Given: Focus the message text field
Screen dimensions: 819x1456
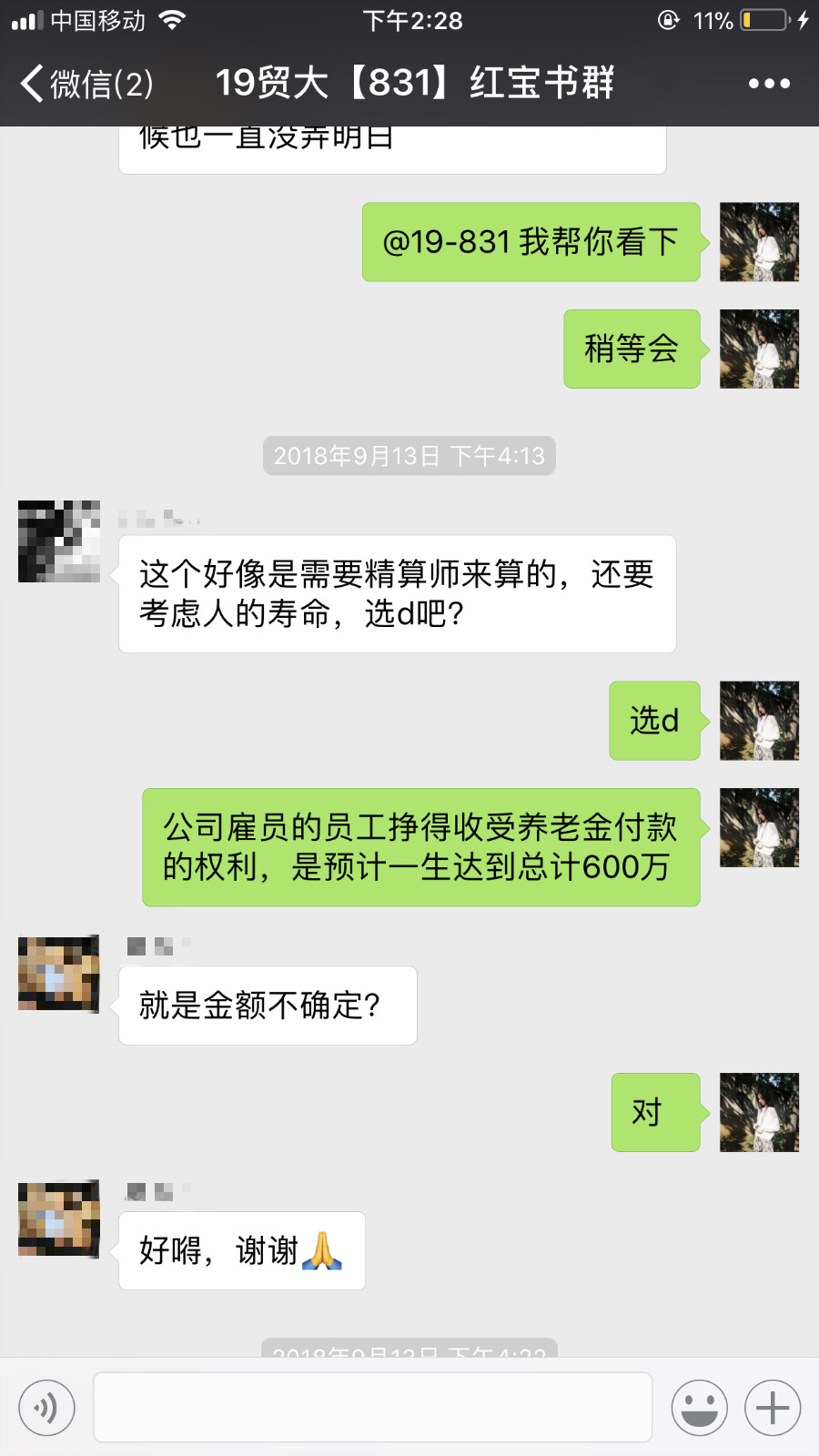Looking at the screenshot, I should click(372, 1408).
